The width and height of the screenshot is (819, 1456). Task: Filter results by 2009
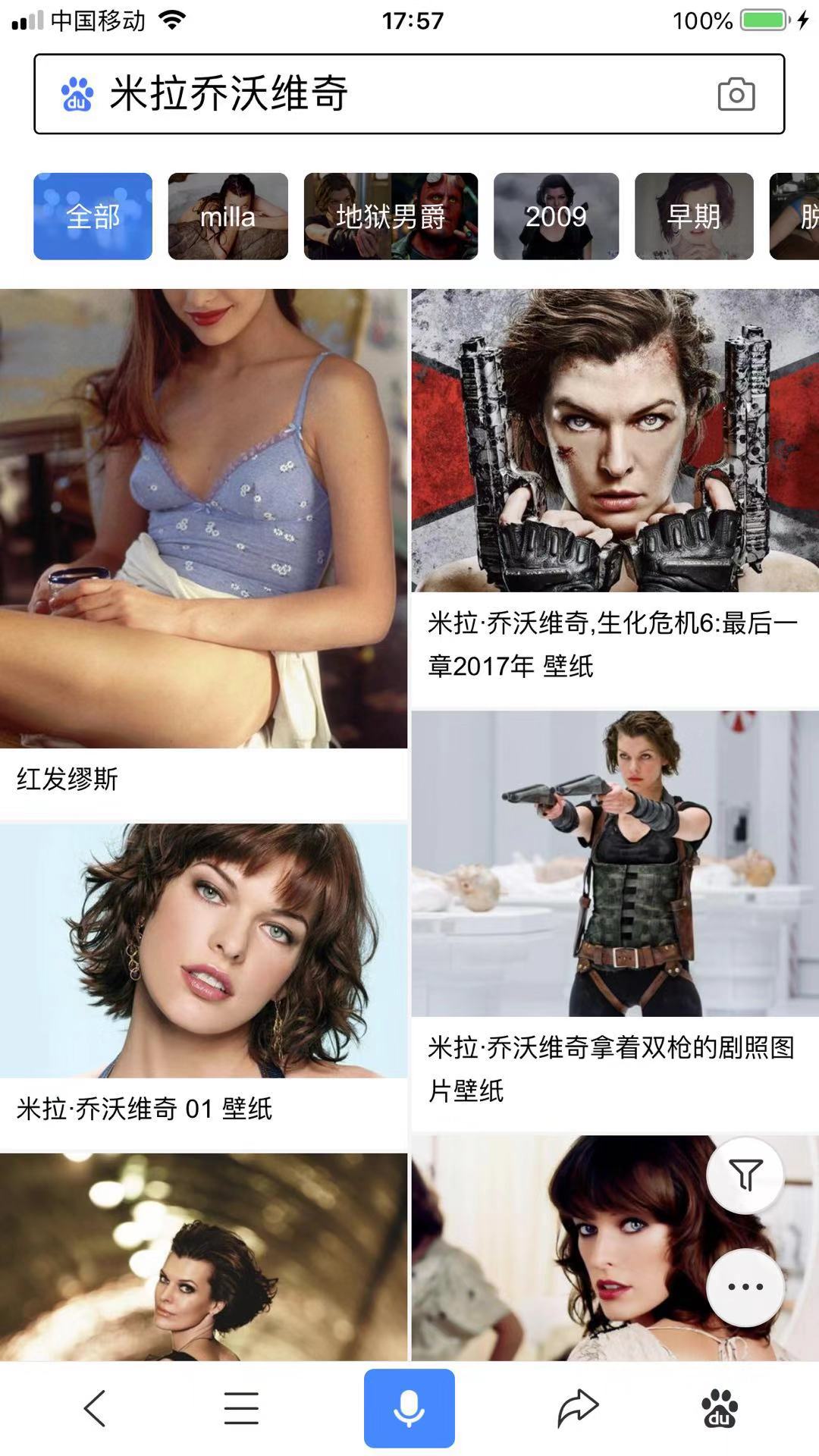pos(556,216)
